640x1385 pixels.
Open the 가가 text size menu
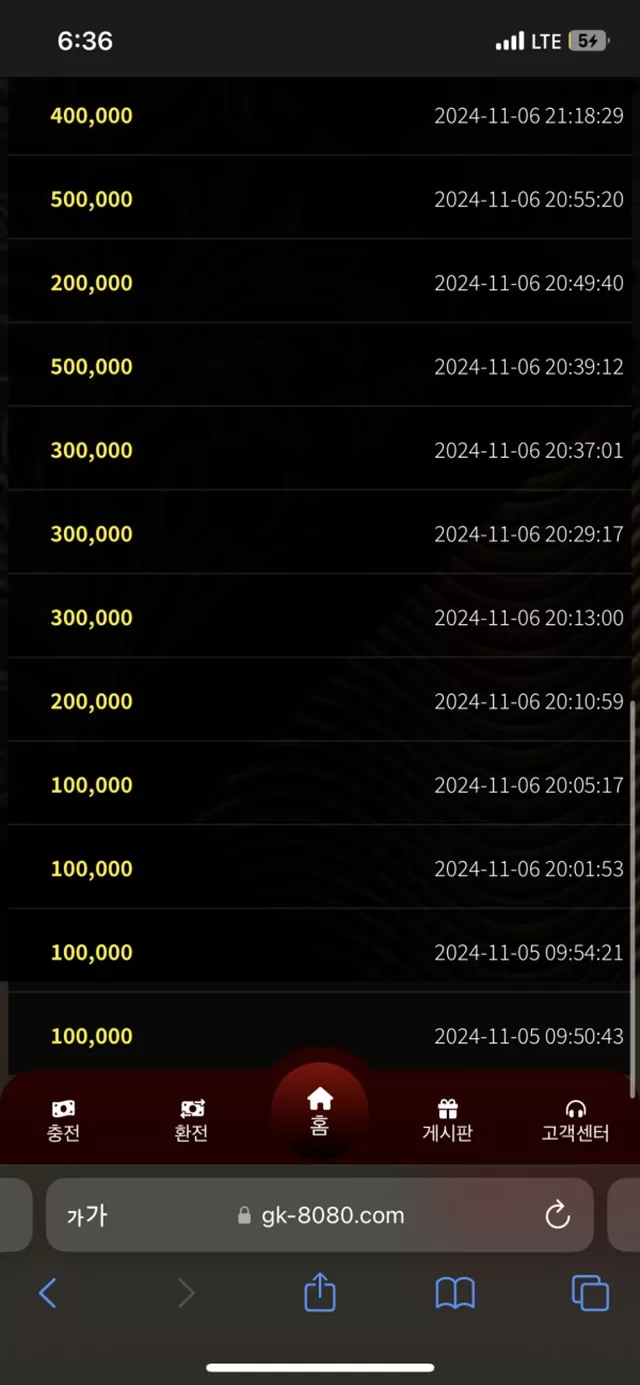(87, 1215)
